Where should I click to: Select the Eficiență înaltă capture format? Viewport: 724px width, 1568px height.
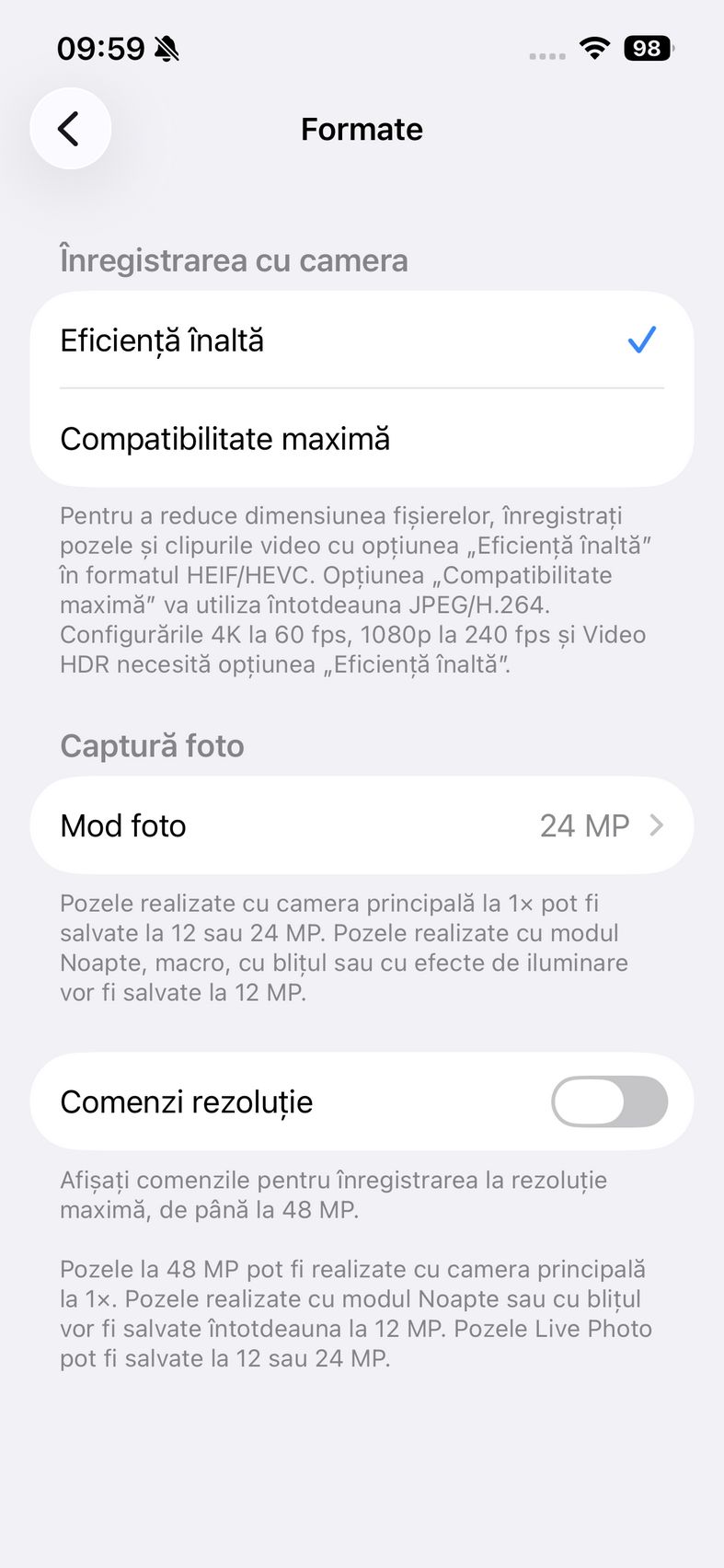tap(361, 340)
